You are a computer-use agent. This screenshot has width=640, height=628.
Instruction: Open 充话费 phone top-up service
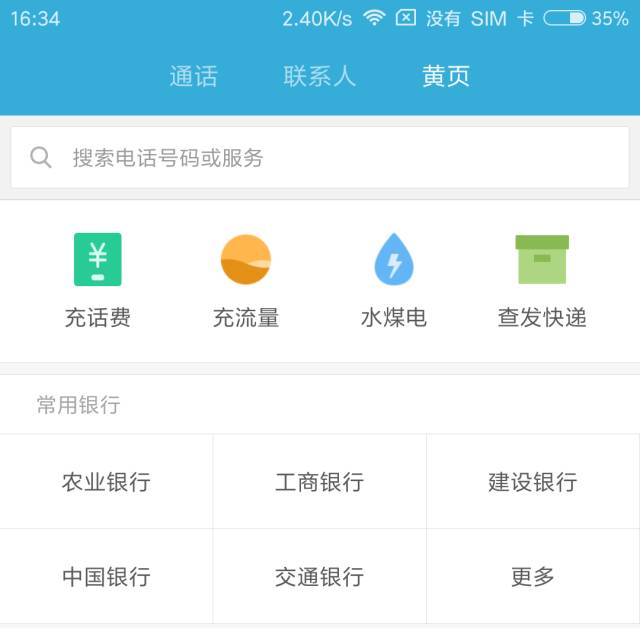pyautogui.click(x=98, y=280)
